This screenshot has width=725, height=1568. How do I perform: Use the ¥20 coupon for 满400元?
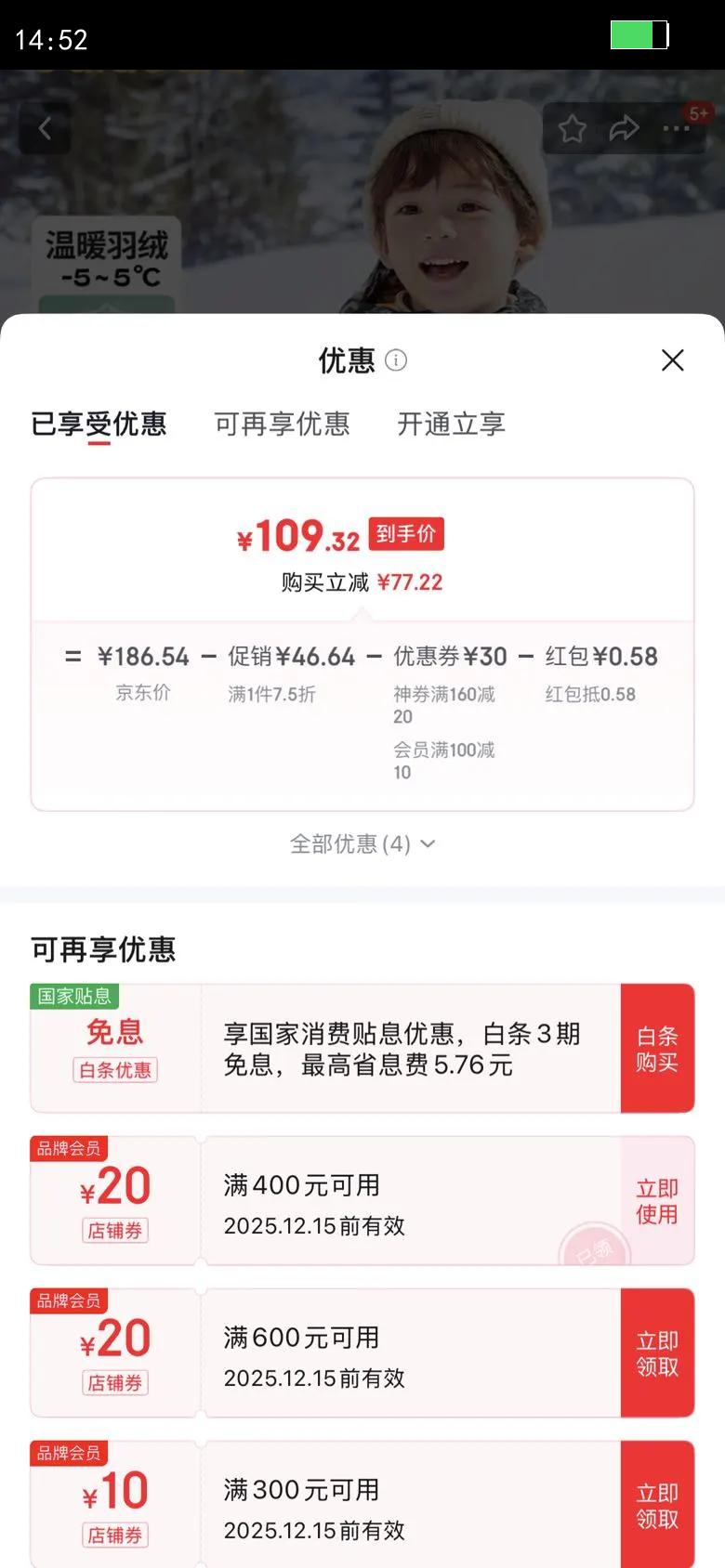657,1201
